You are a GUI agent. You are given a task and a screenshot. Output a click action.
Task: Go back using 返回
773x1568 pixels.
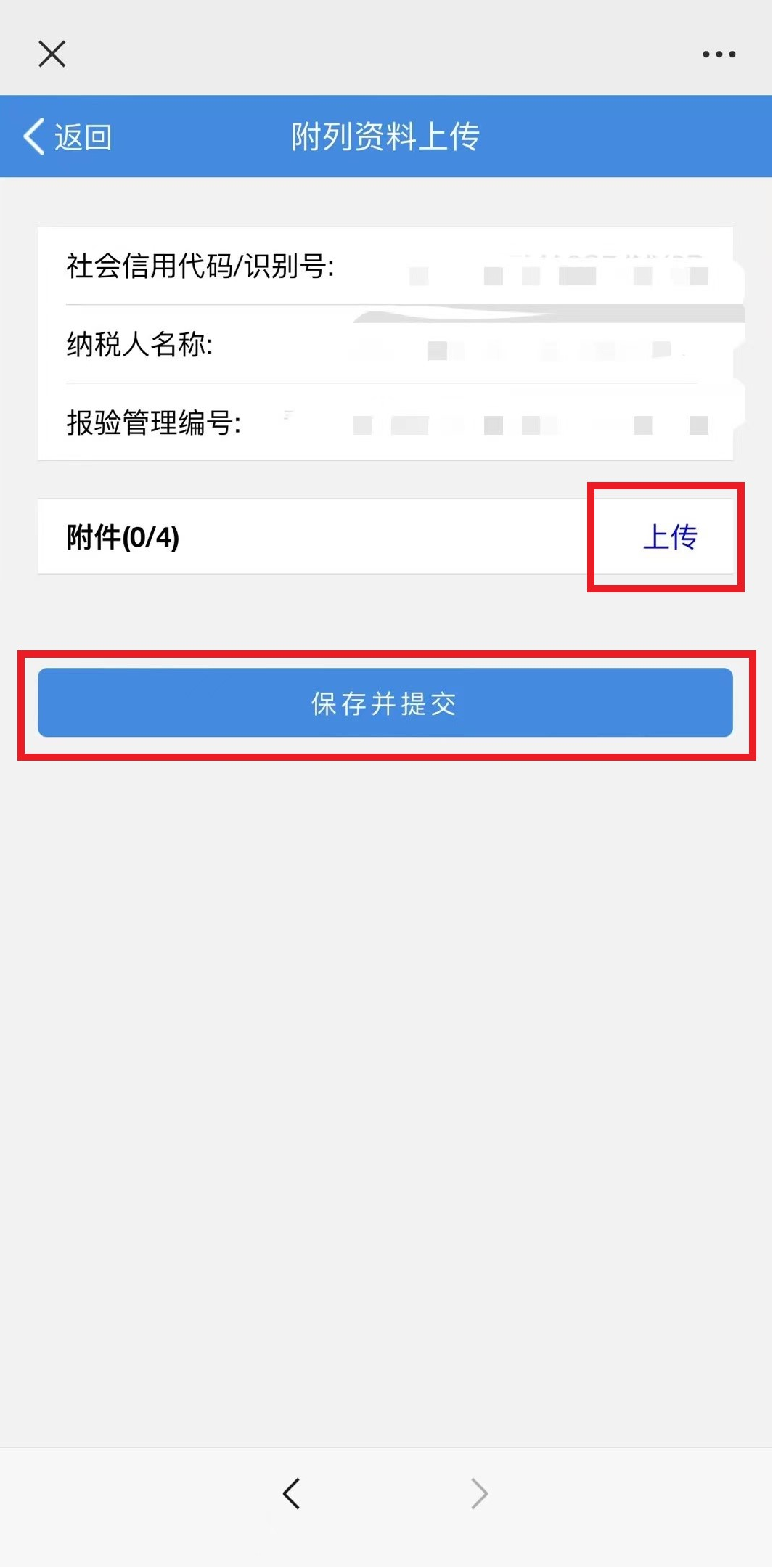[68, 136]
